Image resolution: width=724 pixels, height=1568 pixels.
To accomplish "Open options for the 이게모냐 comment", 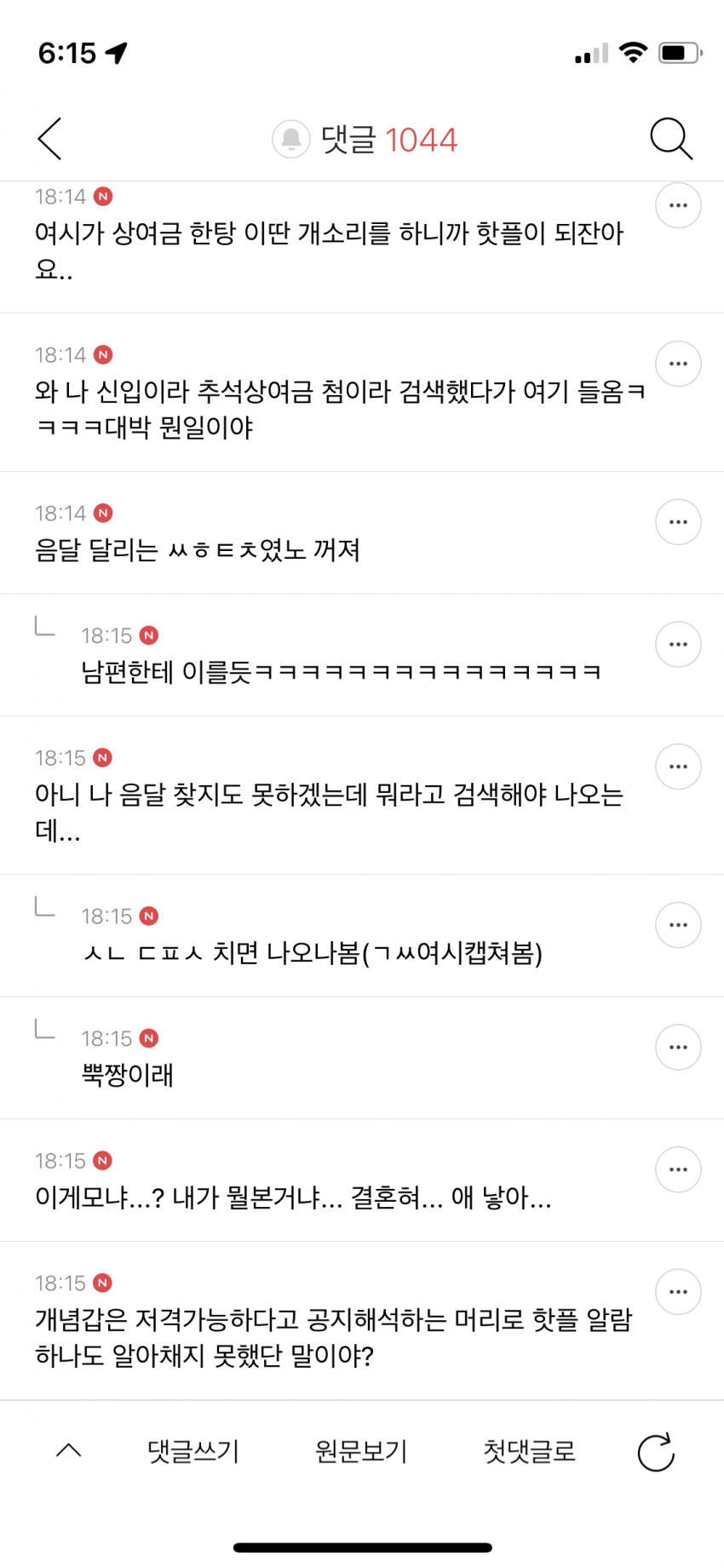I will coord(678,1169).
